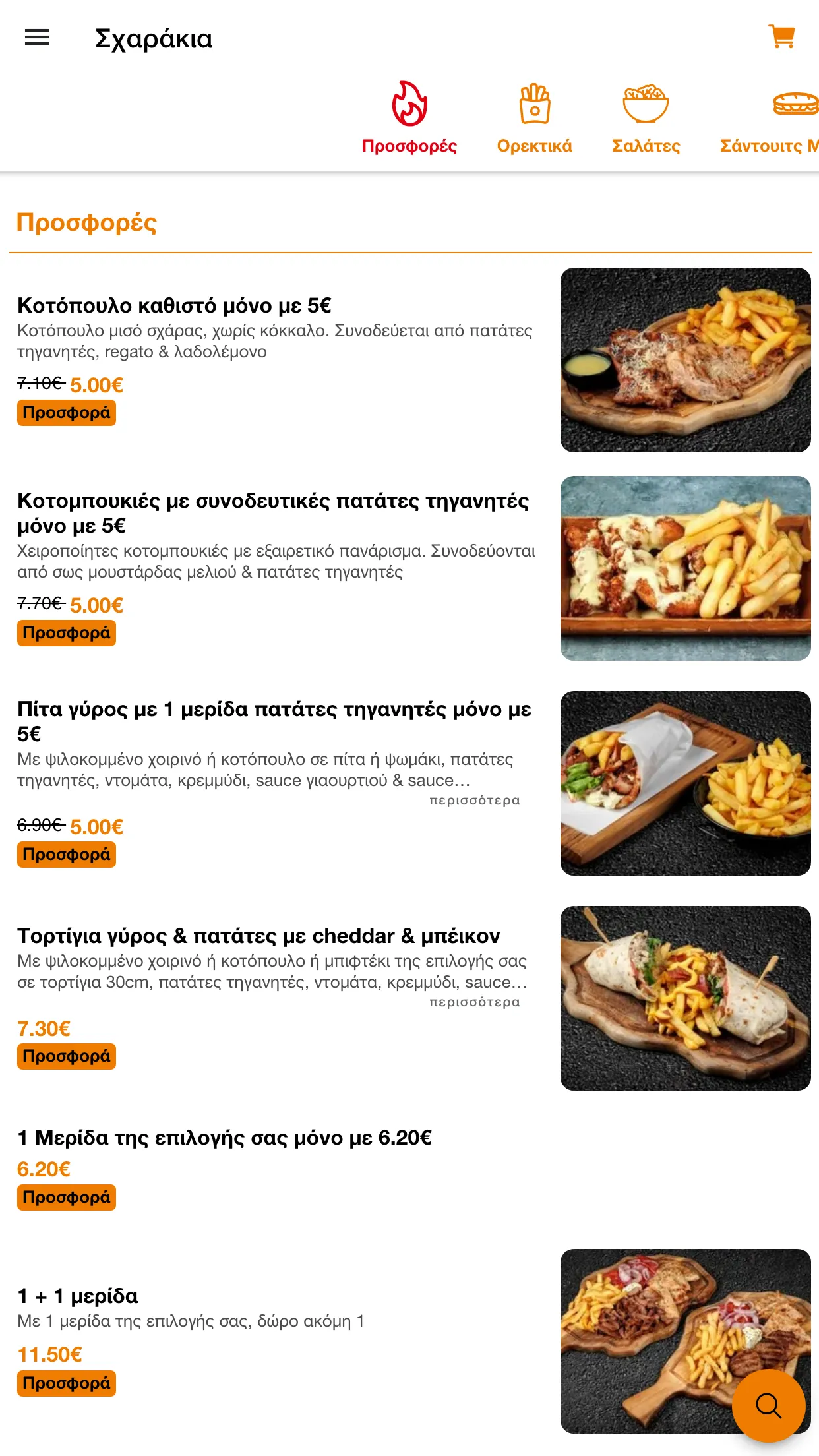The height and width of the screenshot is (1456, 819).
Task: Tap the floating search button
Action: click(x=768, y=1405)
